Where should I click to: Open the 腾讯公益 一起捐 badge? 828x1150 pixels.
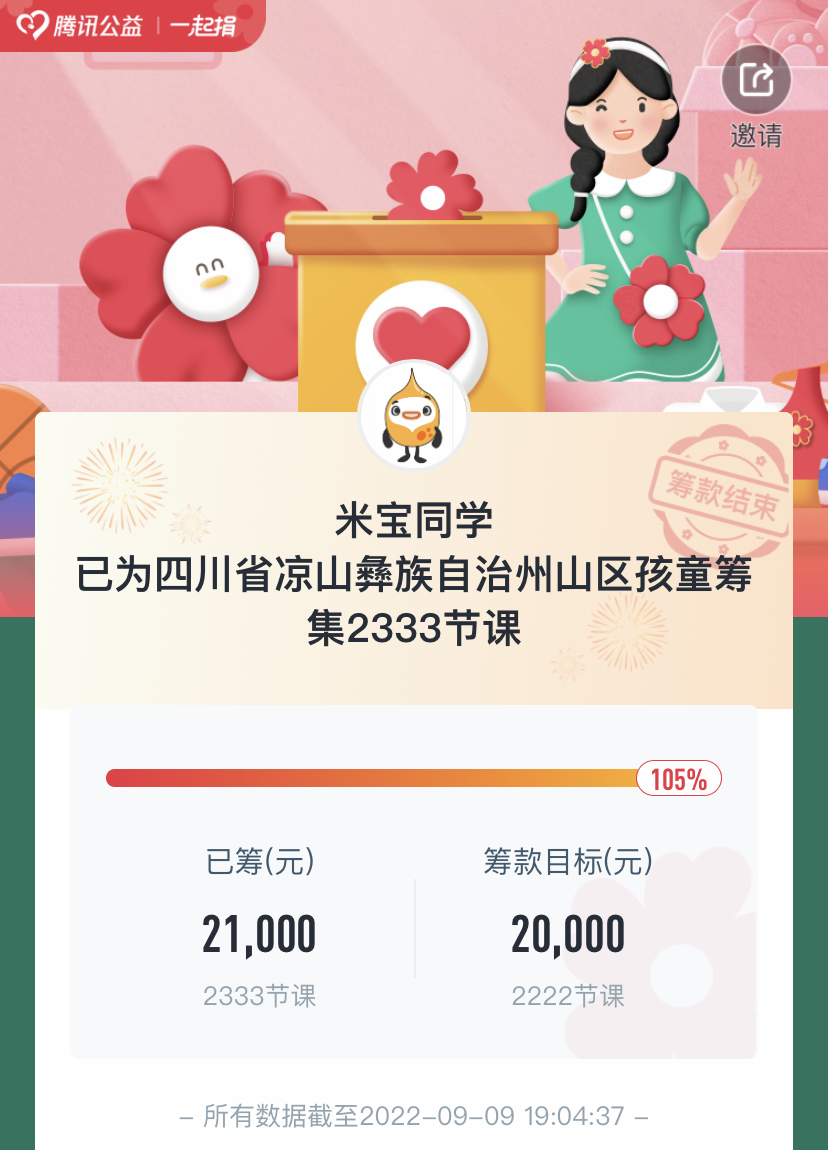coord(130,26)
